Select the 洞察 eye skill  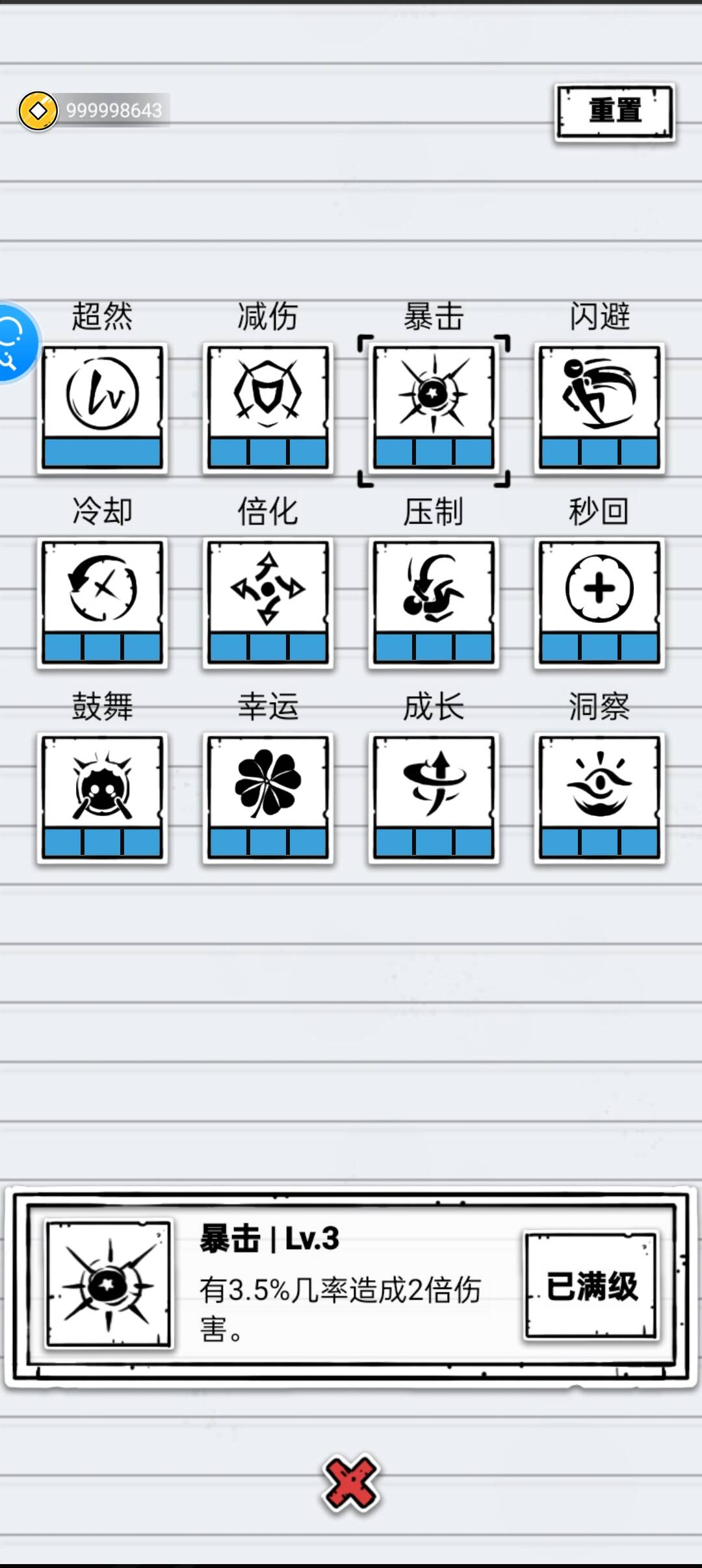[x=599, y=798]
